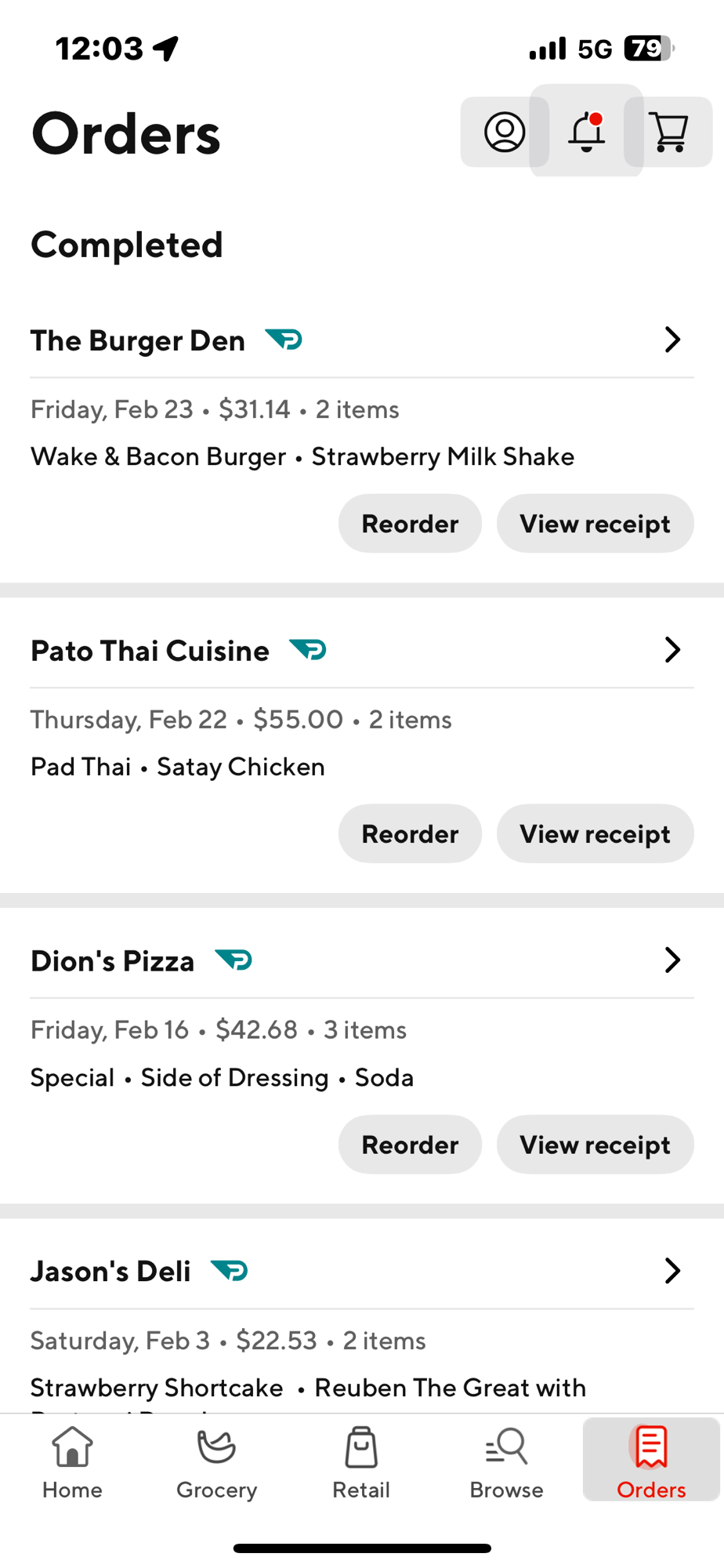
Task: Open Jason's Deli order details
Action: pyautogui.click(x=672, y=1271)
